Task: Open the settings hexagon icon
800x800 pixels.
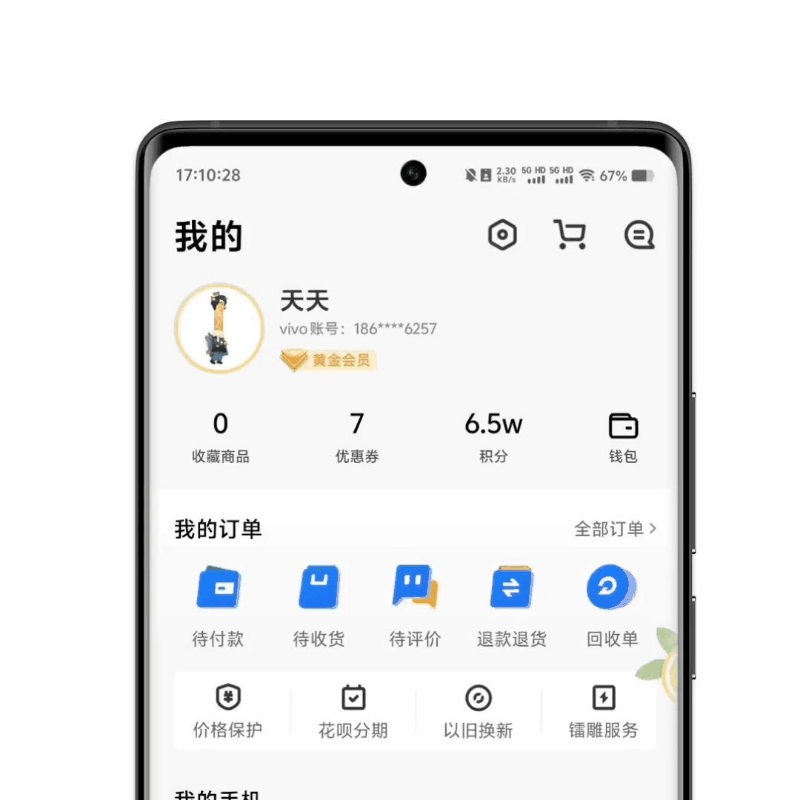Action: point(502,236)
